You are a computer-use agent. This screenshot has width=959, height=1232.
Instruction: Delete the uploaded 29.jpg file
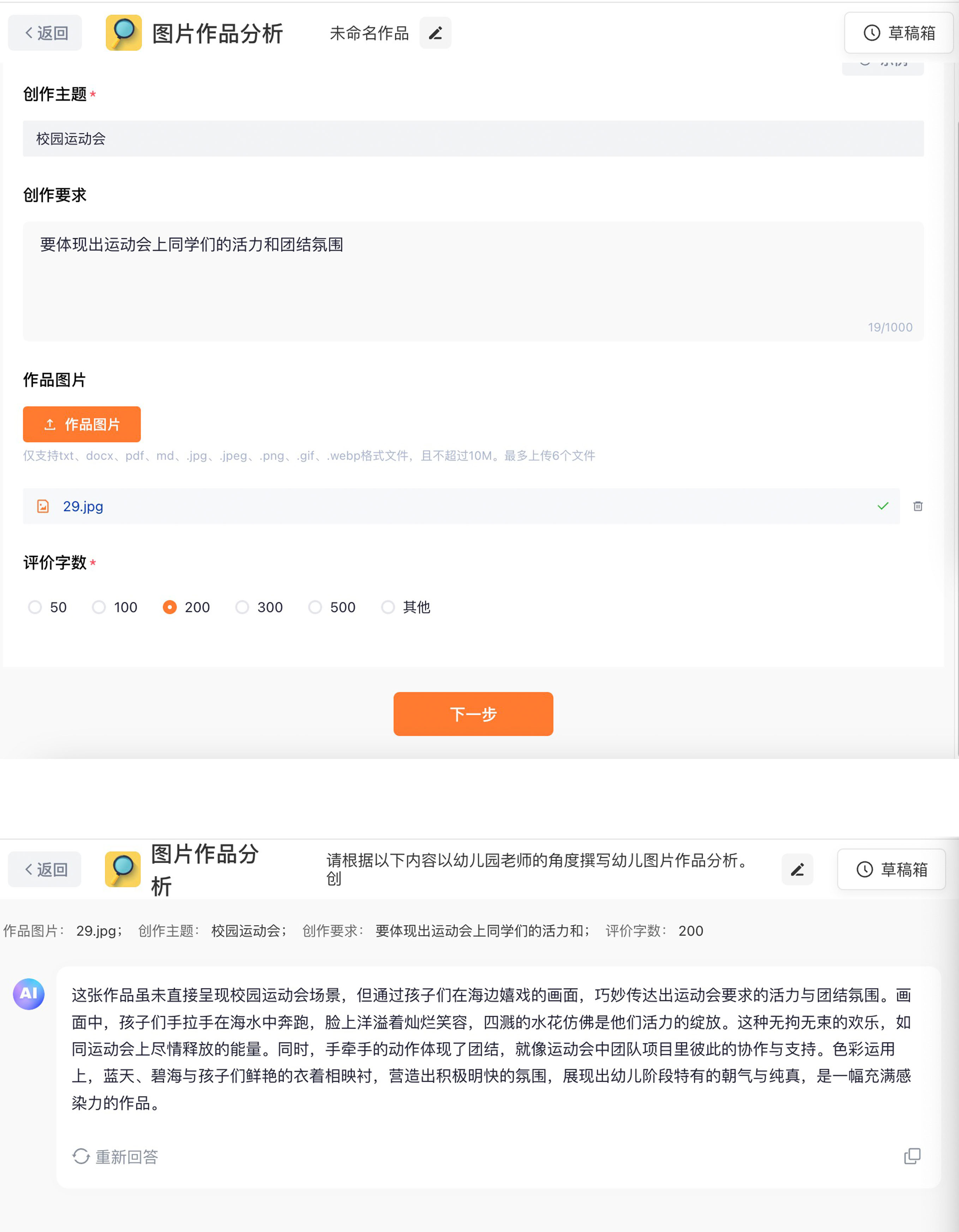(x=918, y=507)
